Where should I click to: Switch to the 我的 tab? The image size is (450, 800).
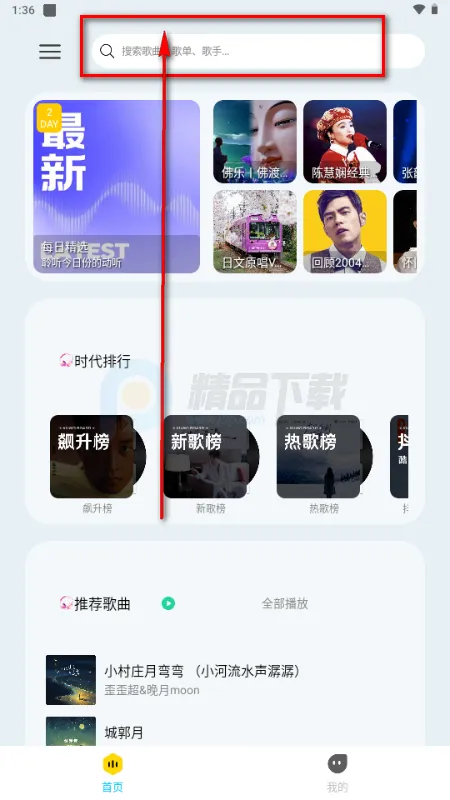[x=337, y=772]
